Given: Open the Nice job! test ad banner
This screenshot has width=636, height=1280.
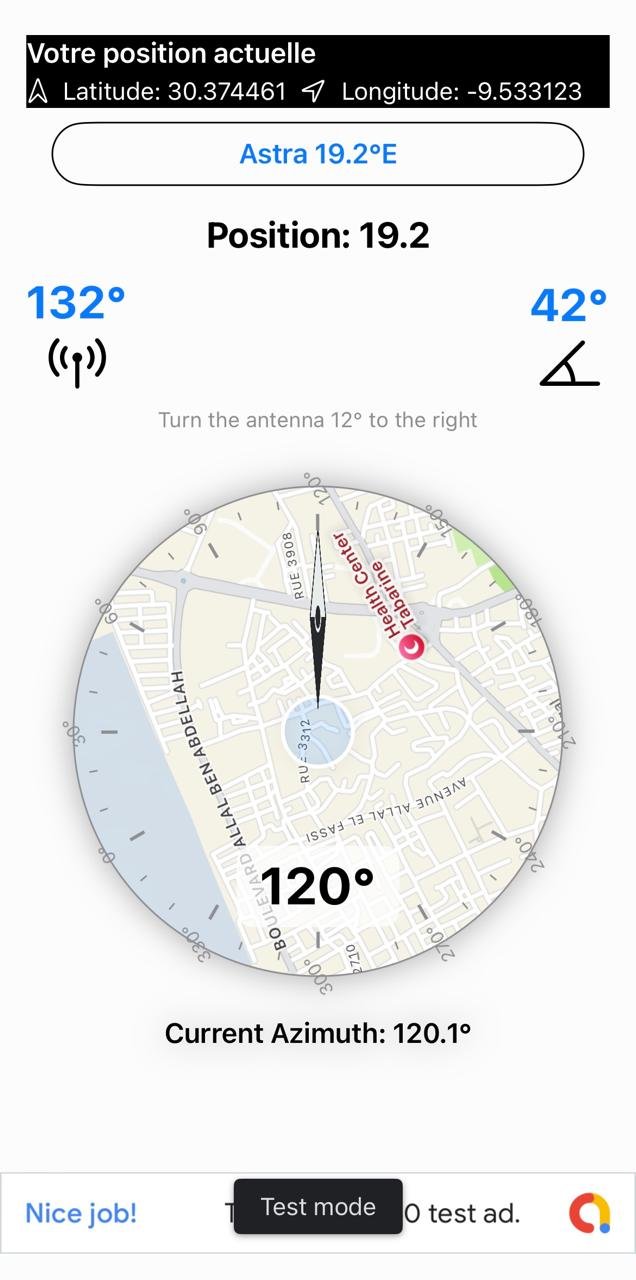Looking at the screenshot, I should click(x=82, y=1213).
